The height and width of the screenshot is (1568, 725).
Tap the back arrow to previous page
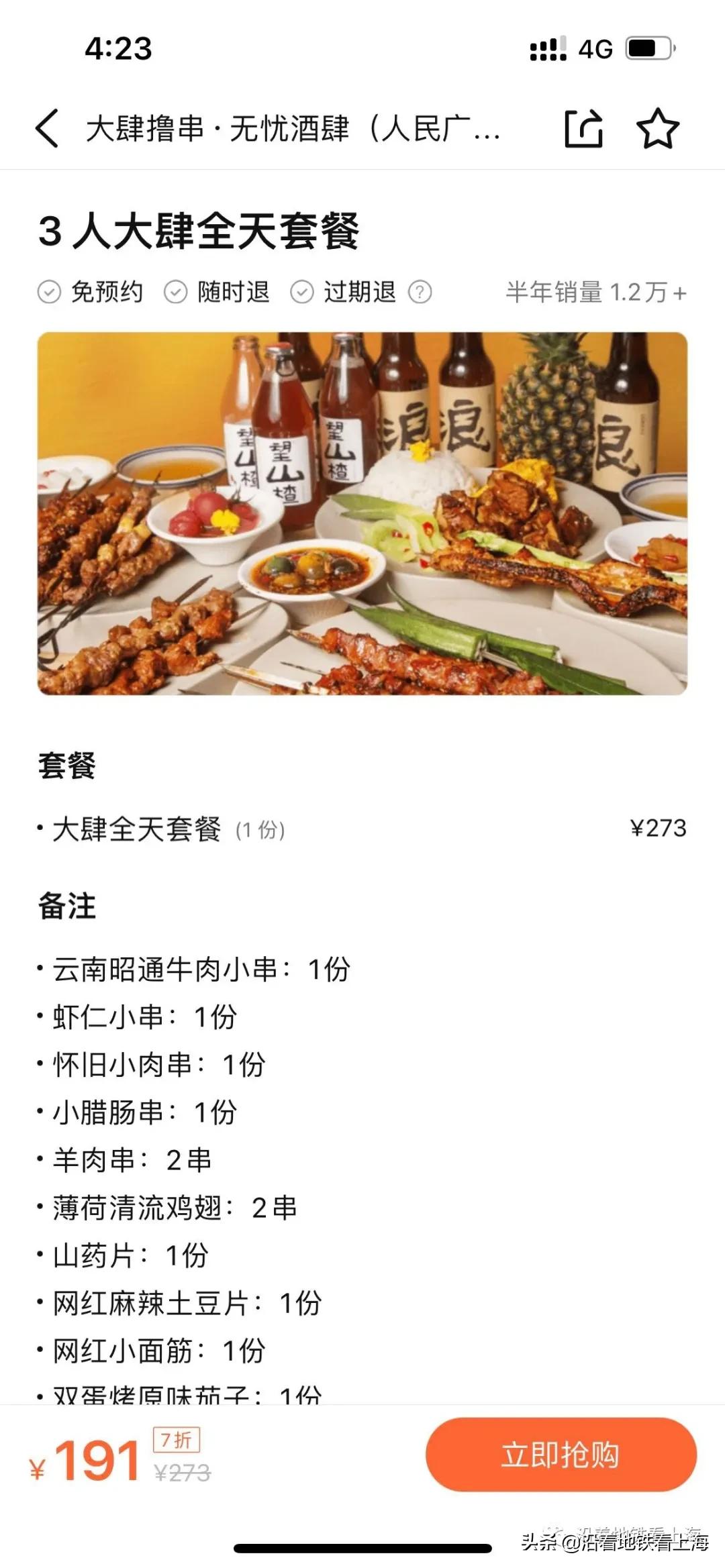pyautogui.click(x=47, y=129)
